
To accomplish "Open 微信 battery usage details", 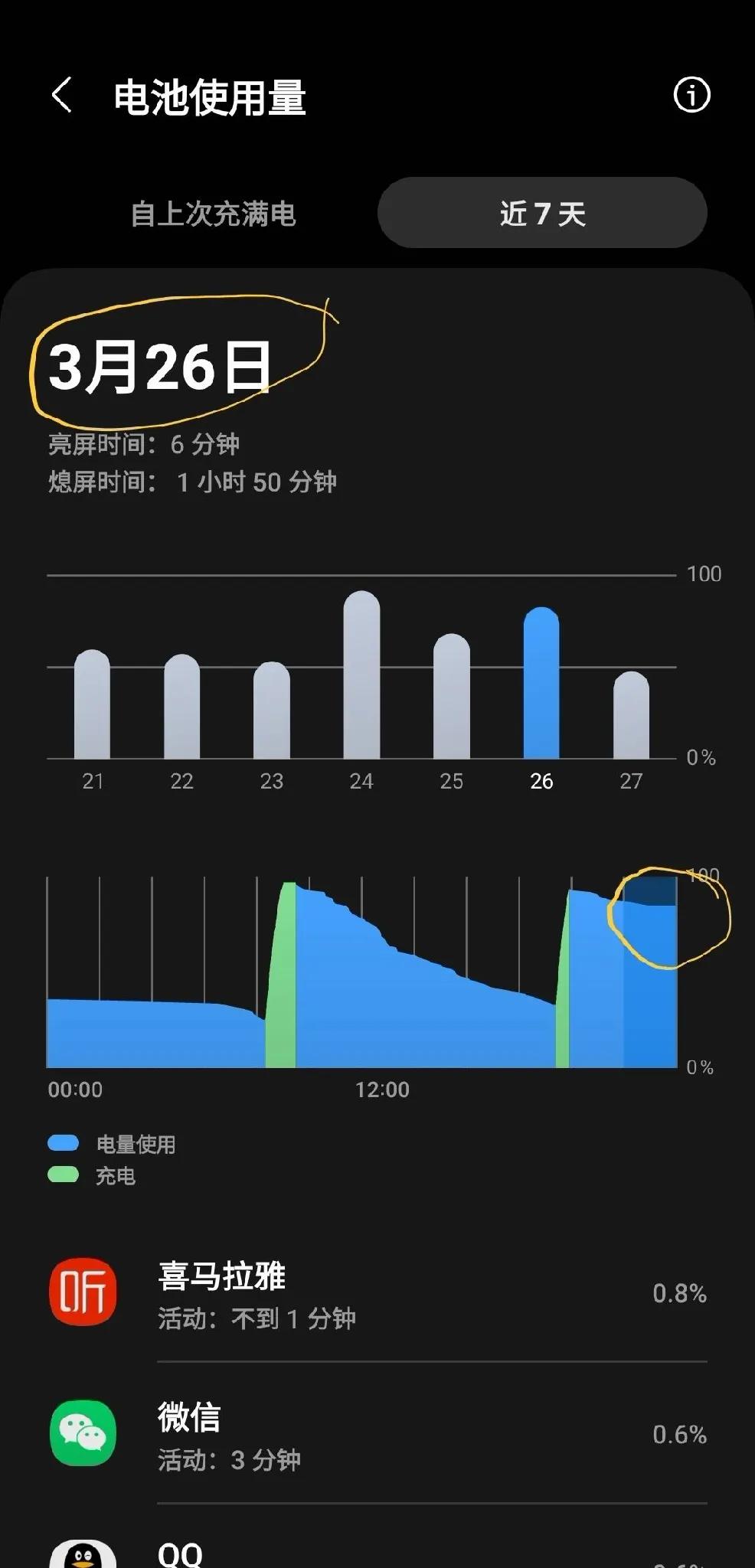I will [377, 1433].
